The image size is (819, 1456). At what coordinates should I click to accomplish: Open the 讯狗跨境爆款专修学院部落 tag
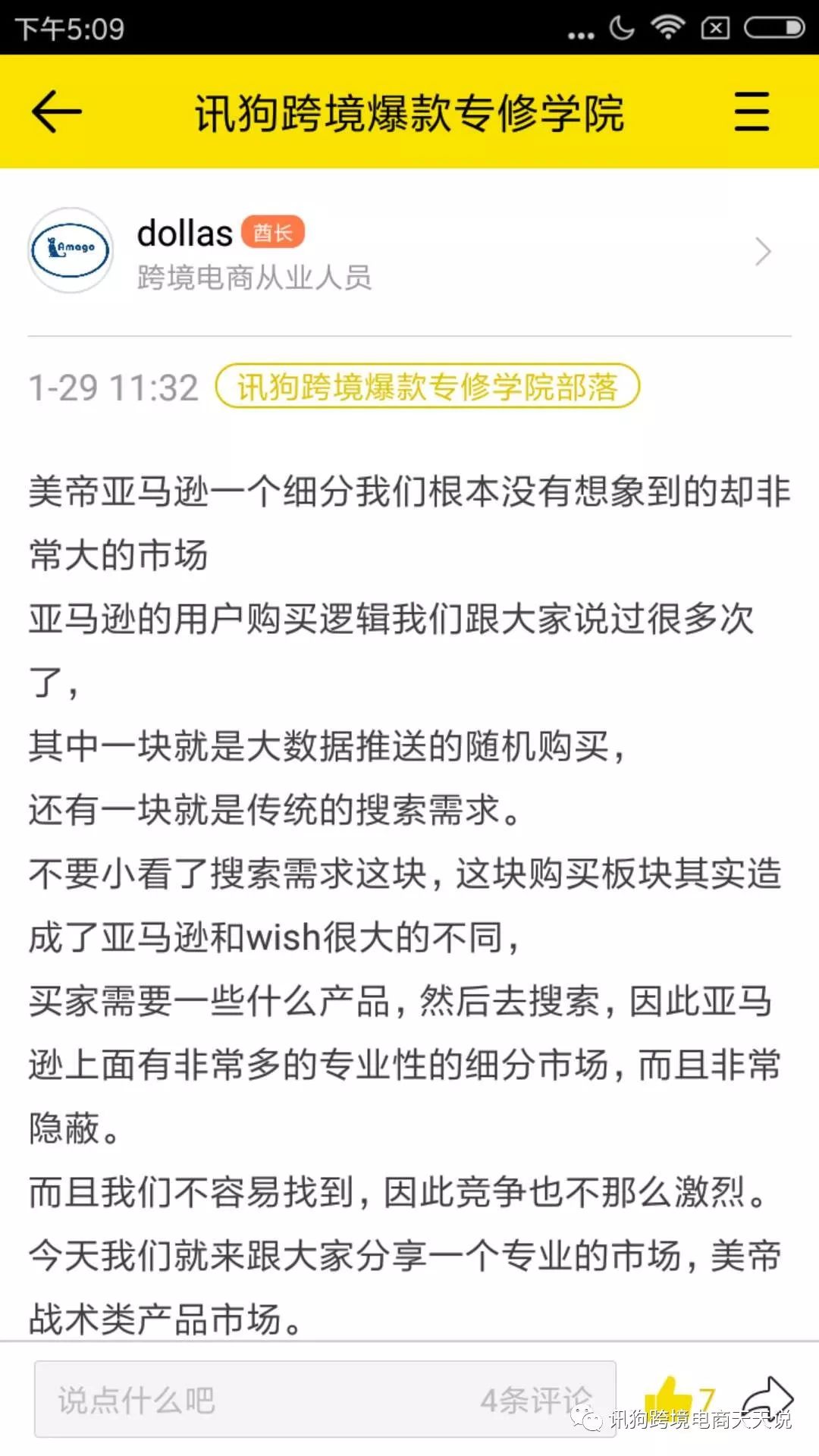[x=428, y=387]
